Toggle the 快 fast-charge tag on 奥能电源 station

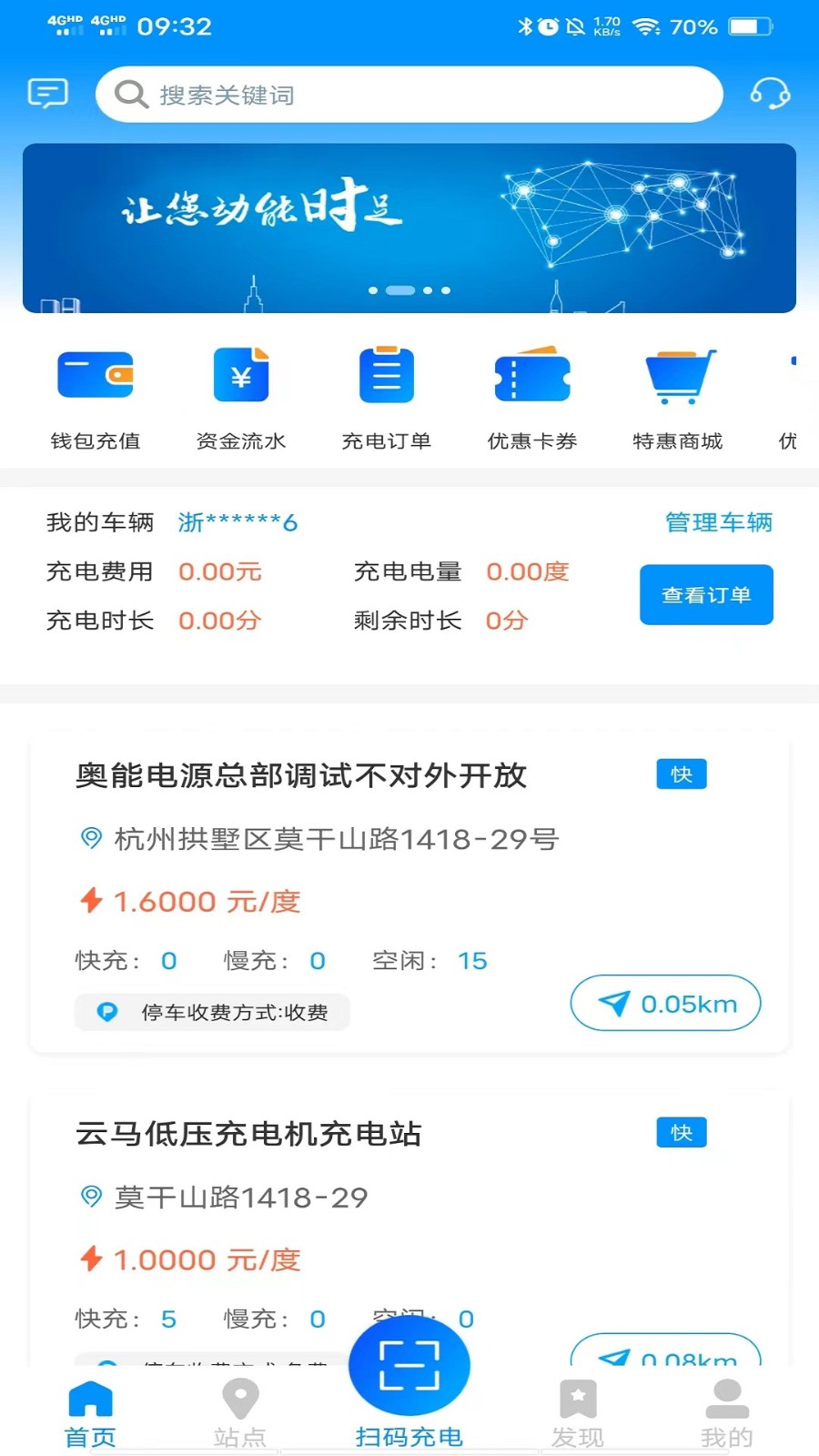click(x=681, y=773)
